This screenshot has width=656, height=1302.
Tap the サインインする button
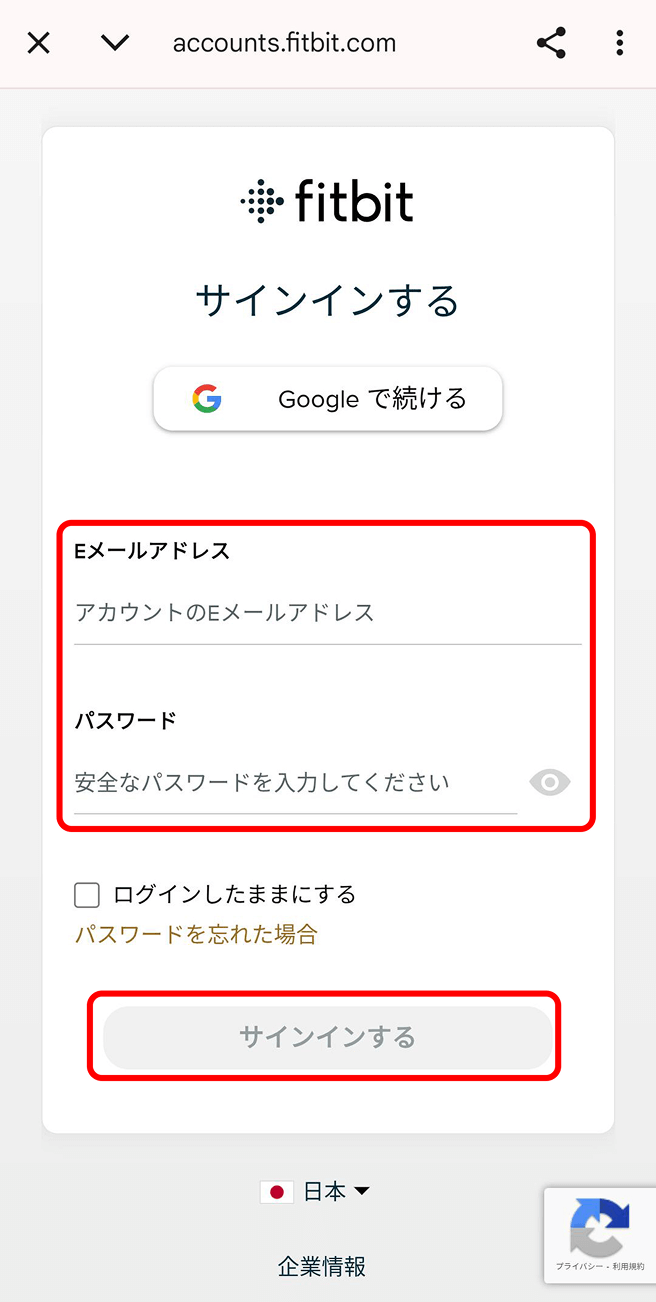[x=327, y=1037]
